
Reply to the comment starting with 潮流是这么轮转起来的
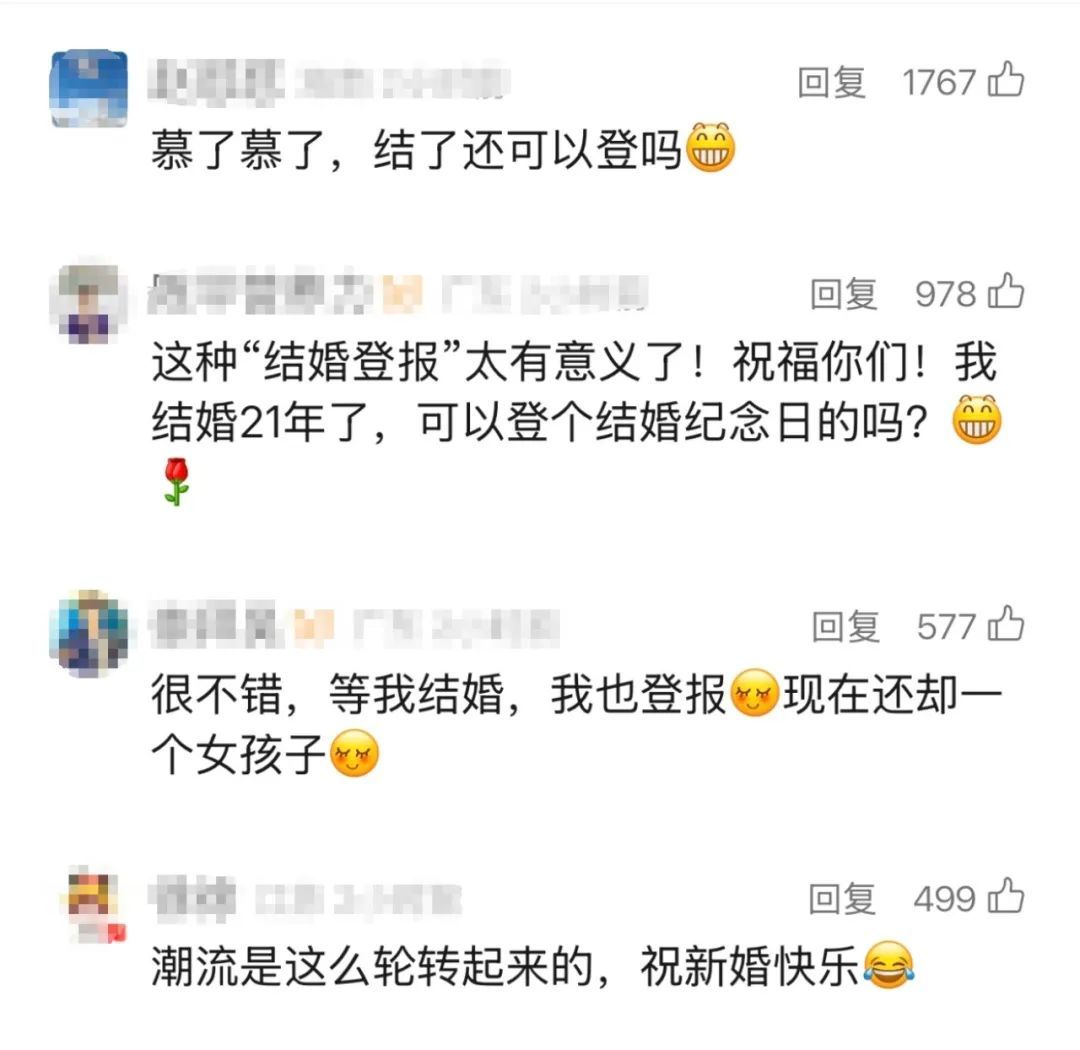[842, 899]
